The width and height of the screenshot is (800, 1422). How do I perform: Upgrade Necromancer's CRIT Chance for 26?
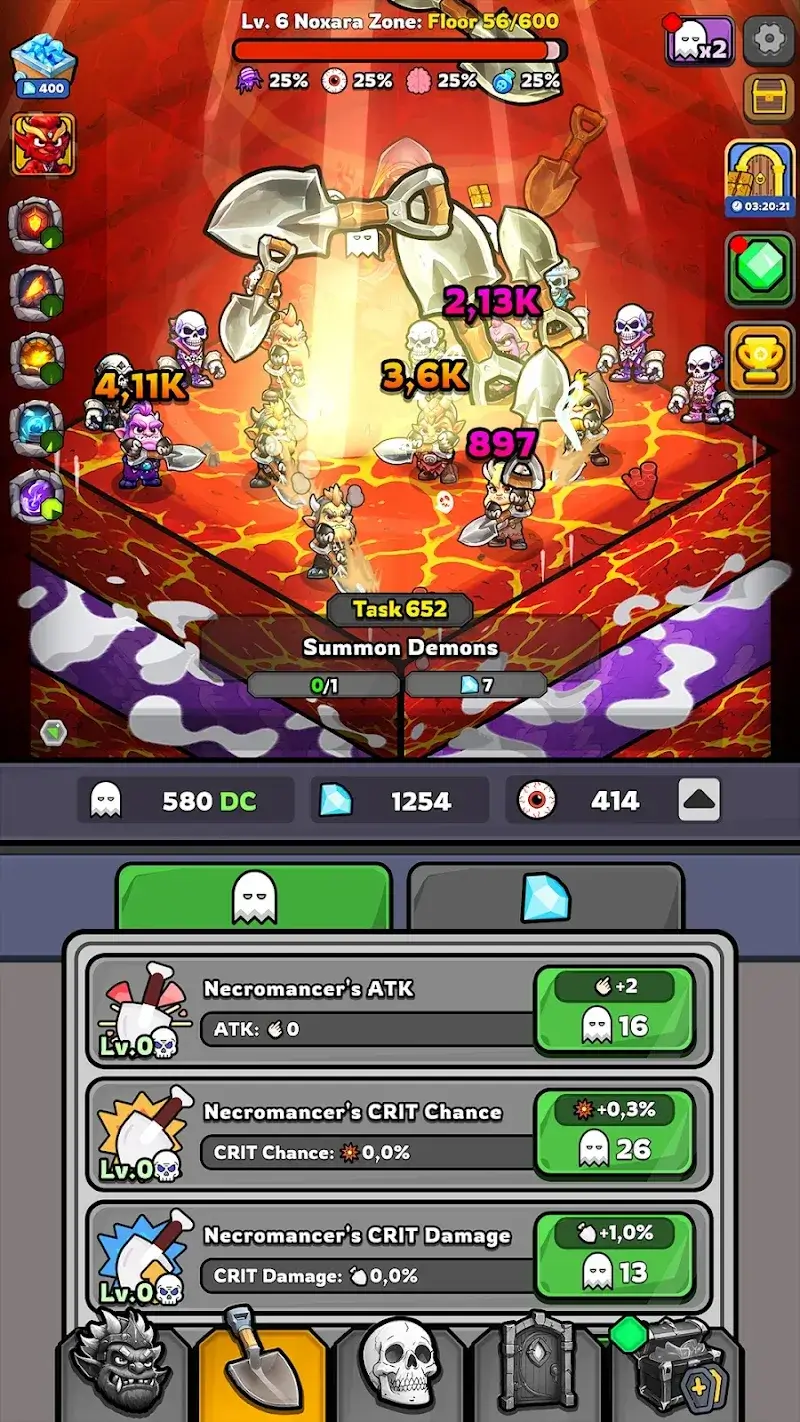(614, 1133)
